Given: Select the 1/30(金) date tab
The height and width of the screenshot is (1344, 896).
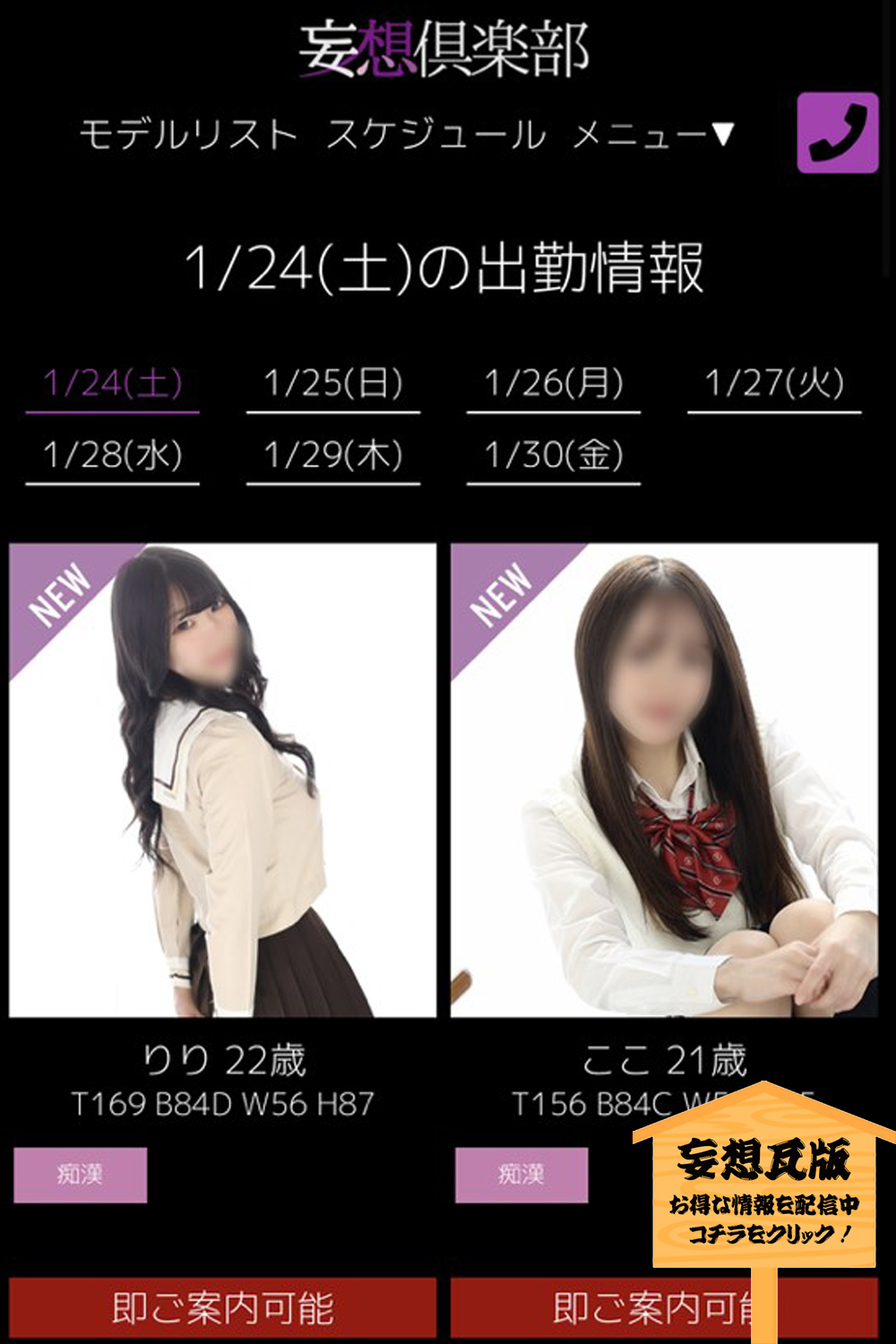Looking at the screenshot, I should [554, 456].
